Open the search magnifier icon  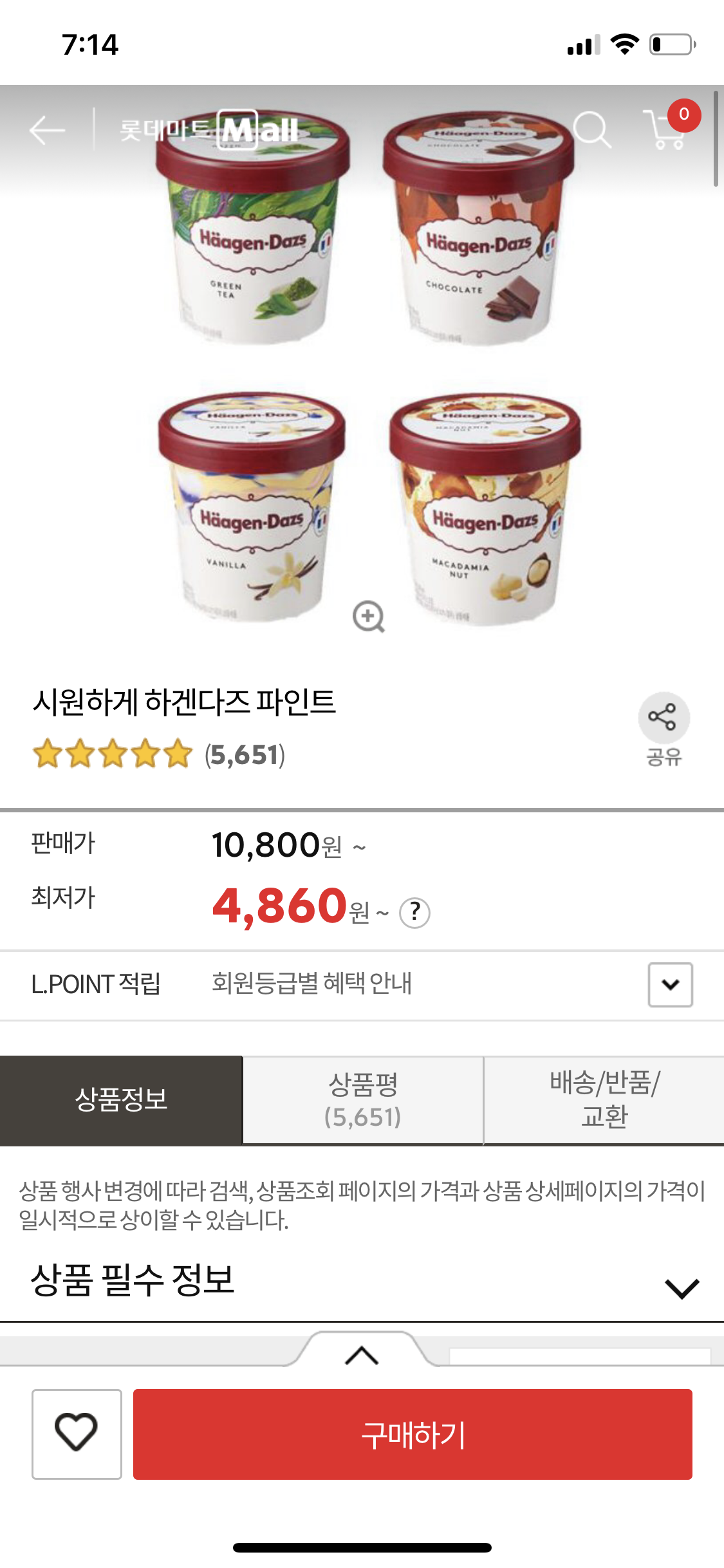click(x=591, y=130)
